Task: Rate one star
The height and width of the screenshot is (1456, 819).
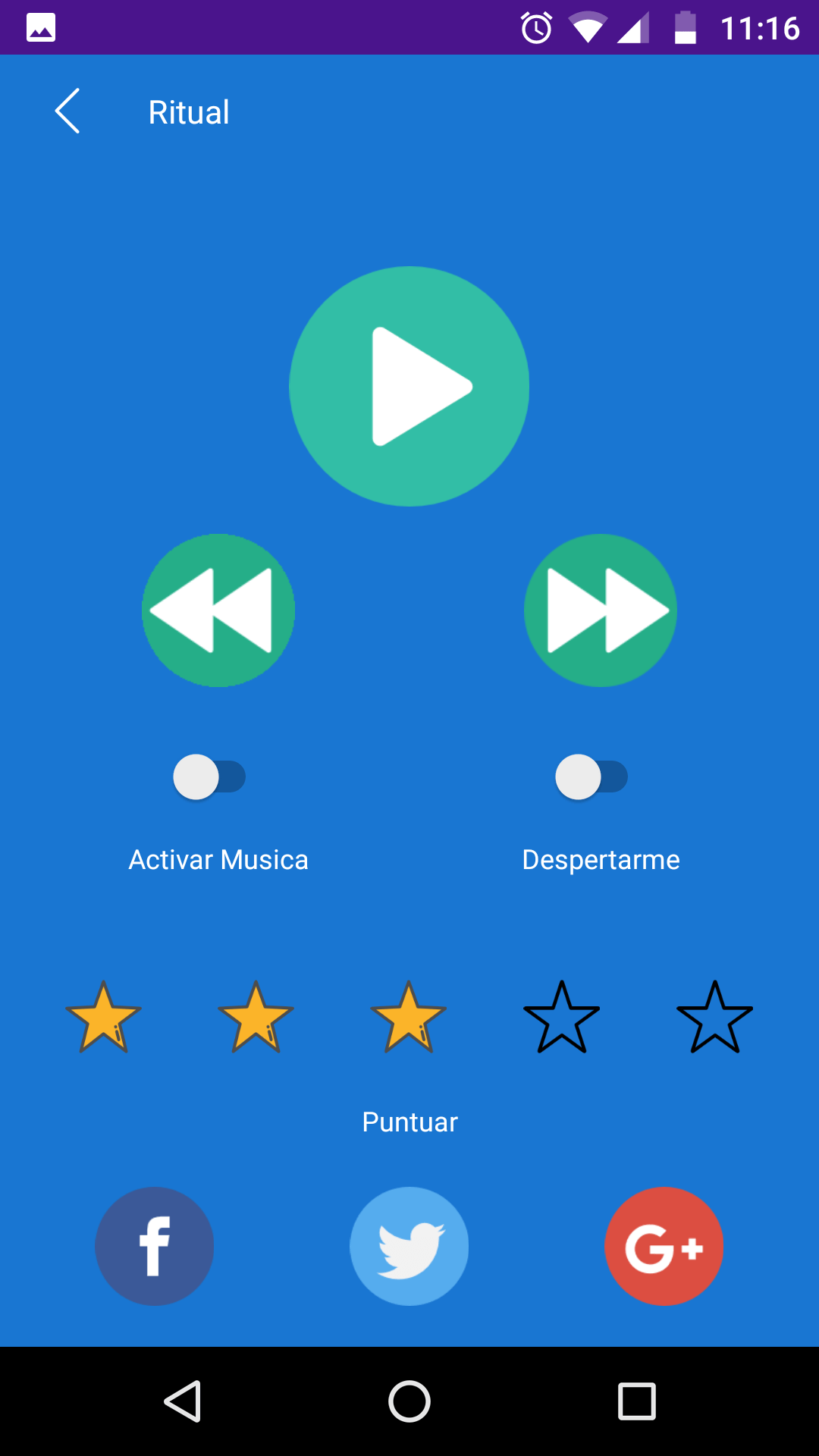Action: coord(103,1017)
